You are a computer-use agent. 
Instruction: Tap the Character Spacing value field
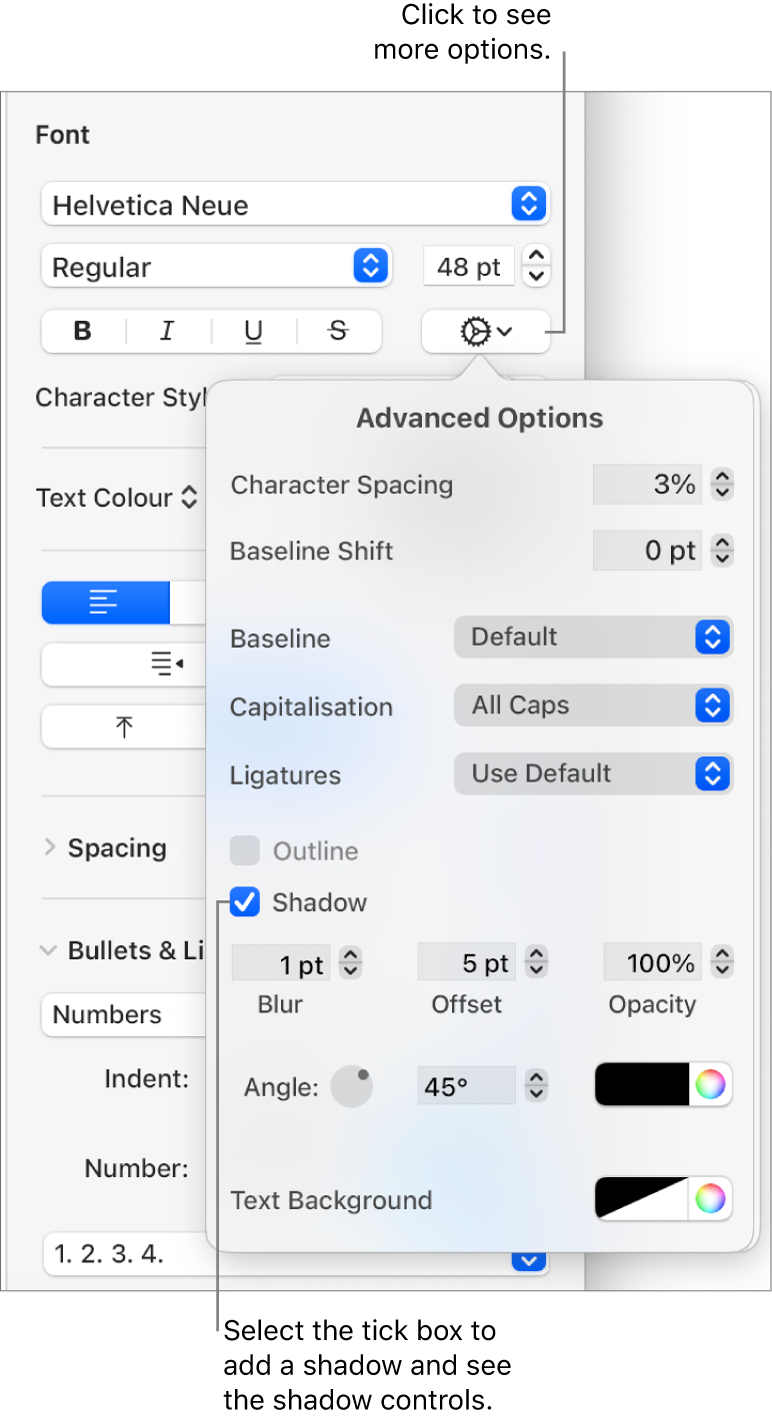point(648,485)
